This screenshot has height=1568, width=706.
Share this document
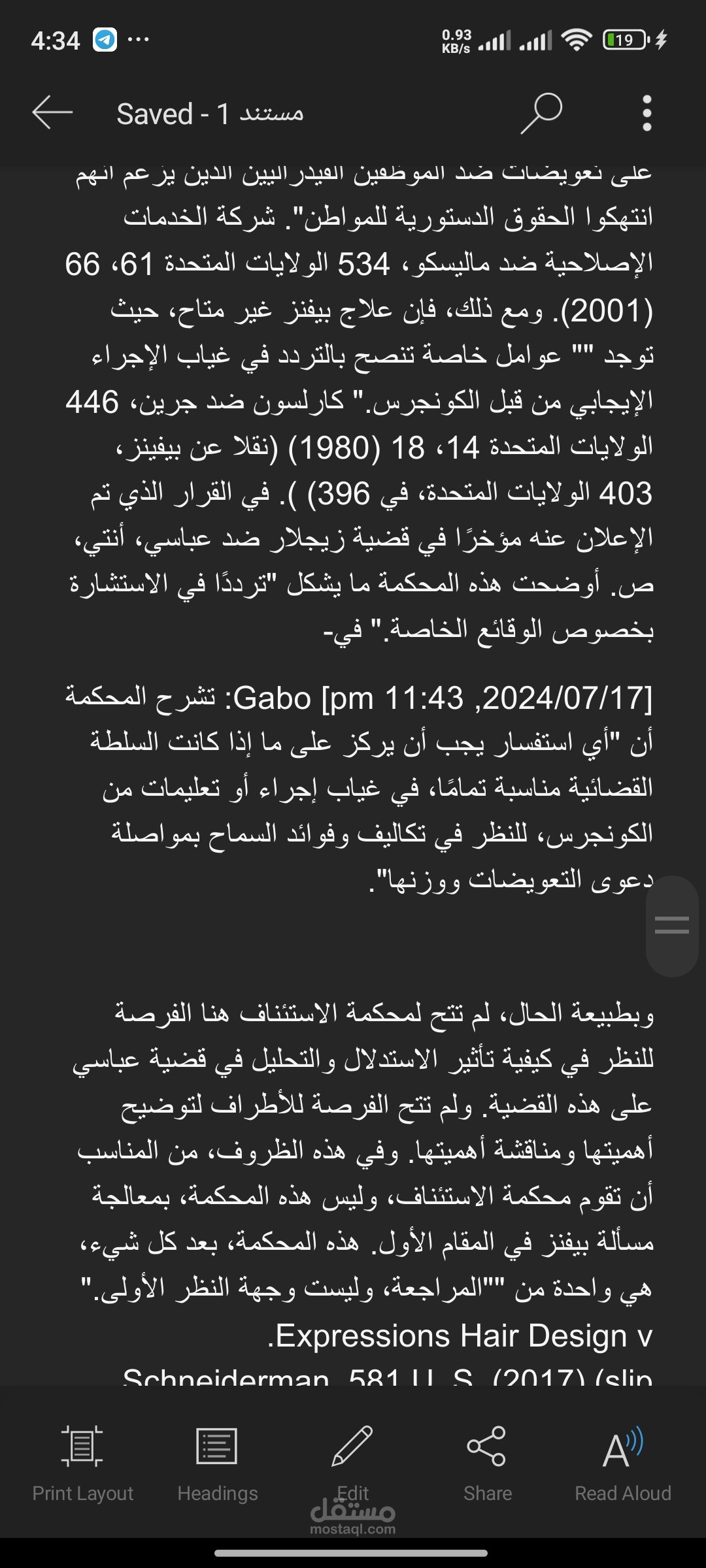[x=487, y=1463]
